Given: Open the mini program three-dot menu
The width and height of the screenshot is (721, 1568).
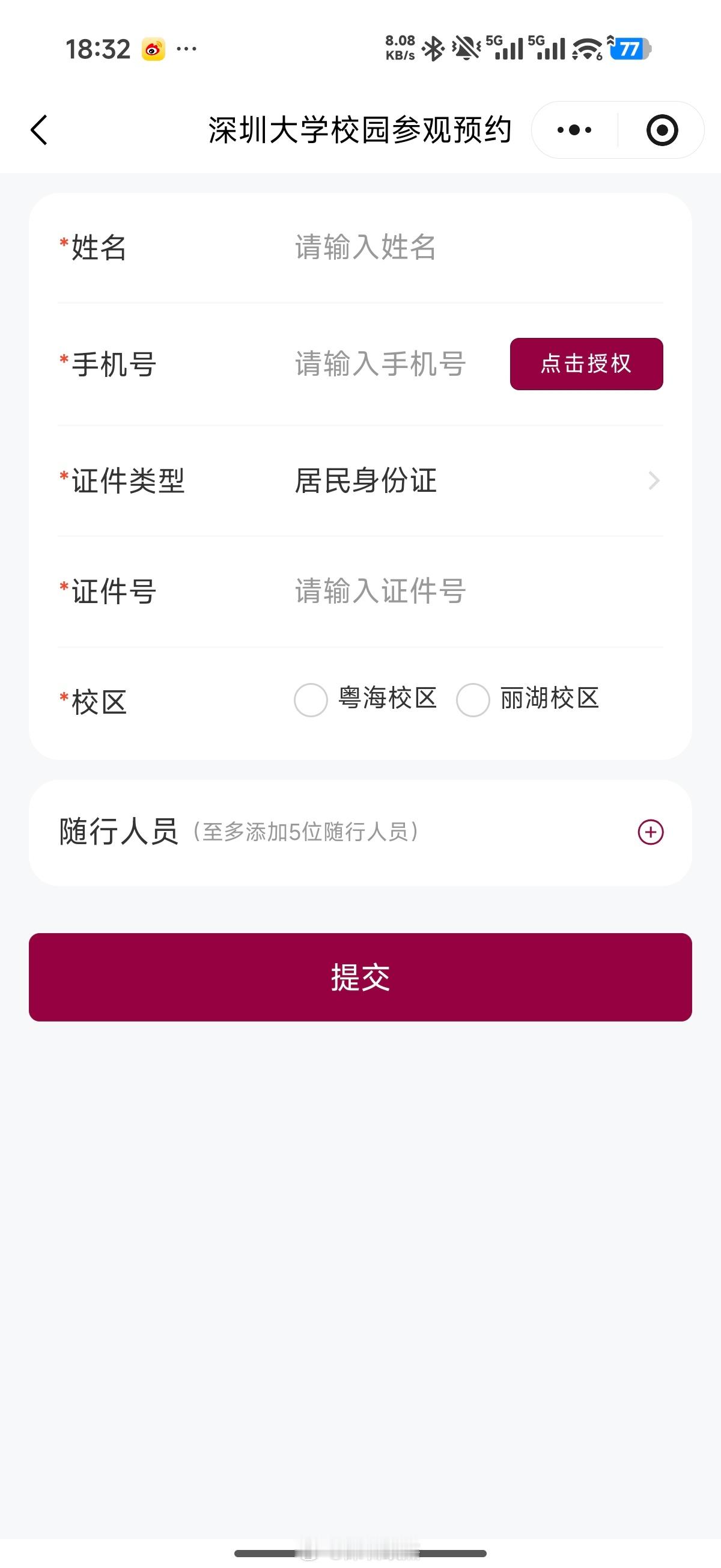Looking at the screenshot, I should pos(574,130).
